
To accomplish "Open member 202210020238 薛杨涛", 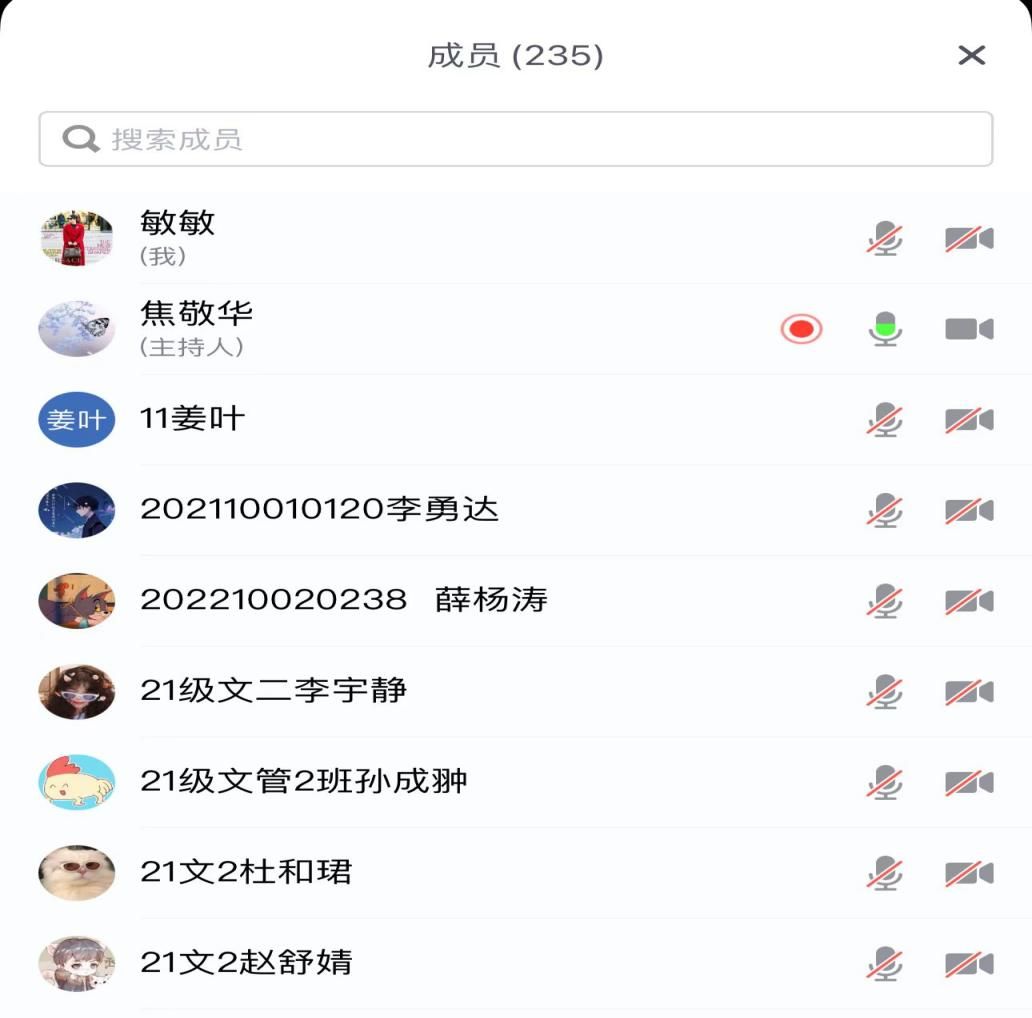I will (400, 601).
